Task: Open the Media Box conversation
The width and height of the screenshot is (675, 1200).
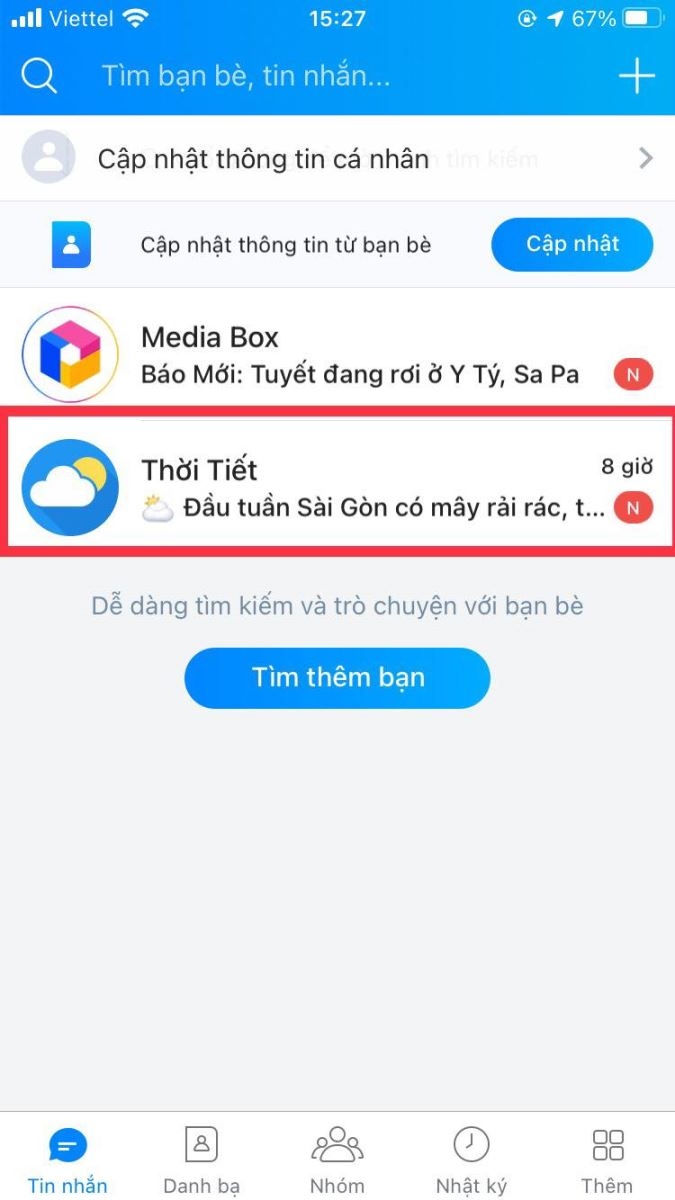Action: pos(337,354)
